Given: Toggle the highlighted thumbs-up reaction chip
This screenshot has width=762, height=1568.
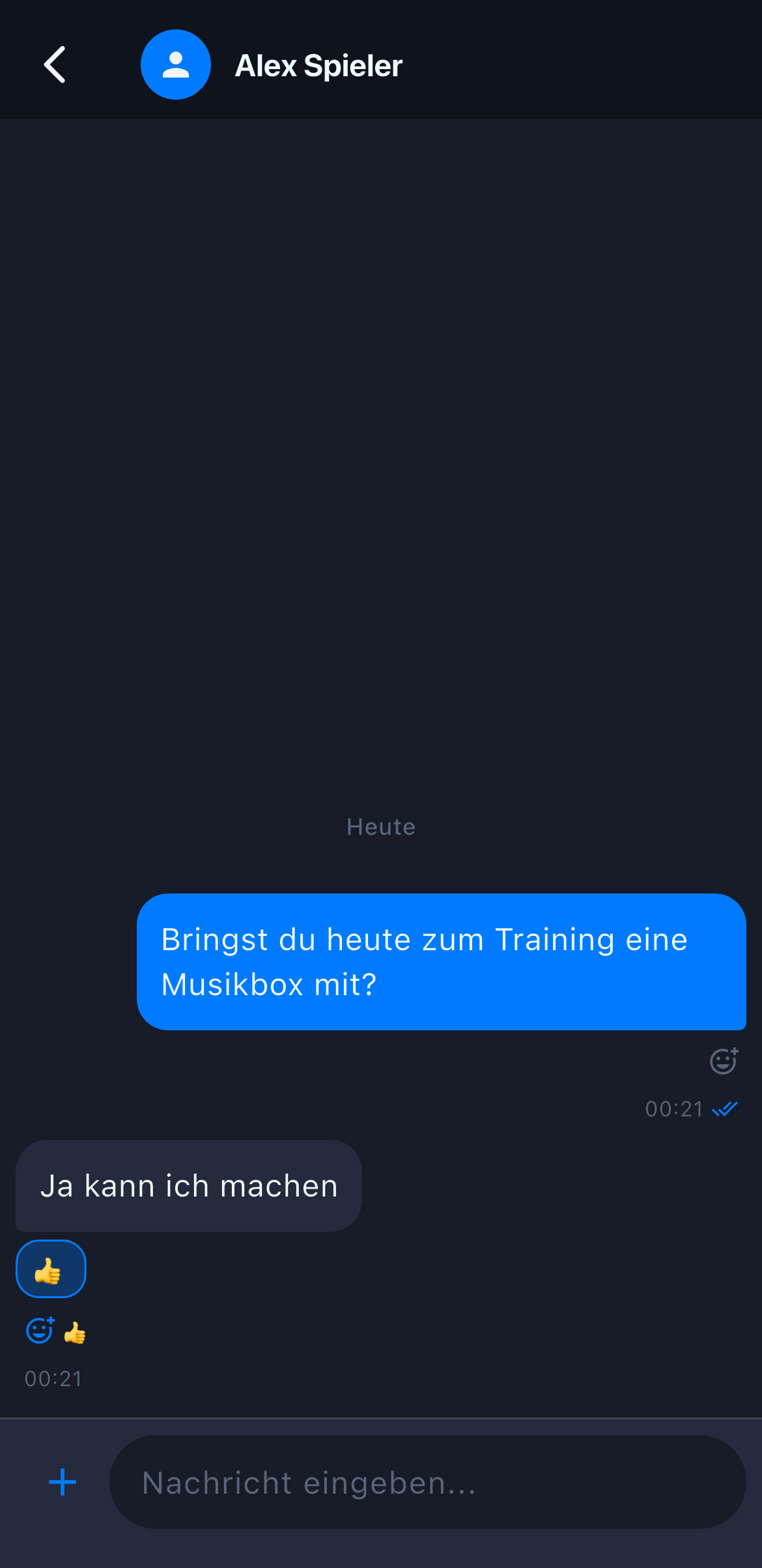Looking at the screenshot, I should click(51, 1269).
